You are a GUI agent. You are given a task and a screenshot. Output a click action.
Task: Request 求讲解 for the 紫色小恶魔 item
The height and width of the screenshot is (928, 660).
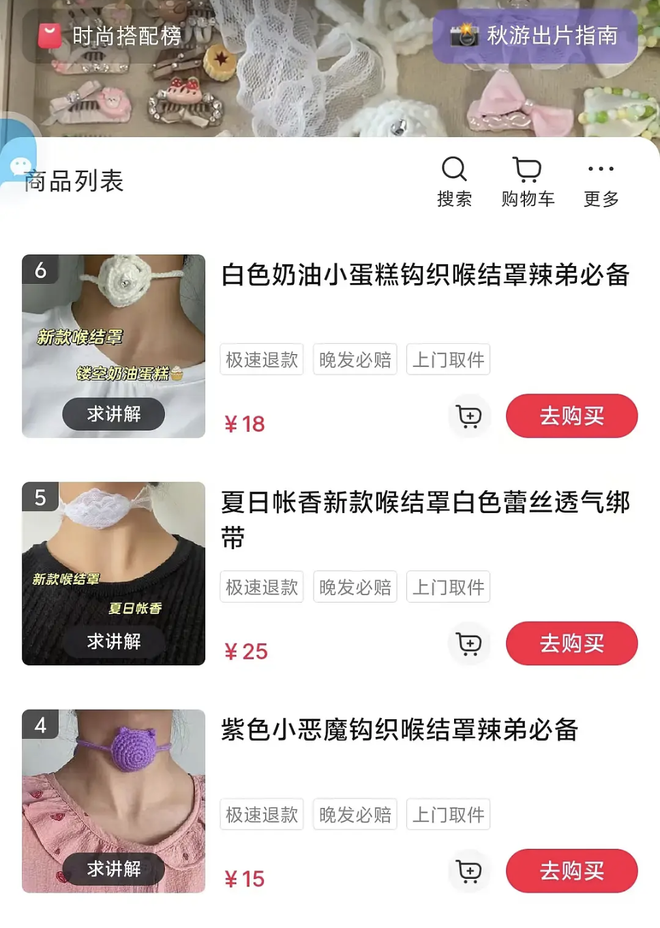(x=113, y=869)
